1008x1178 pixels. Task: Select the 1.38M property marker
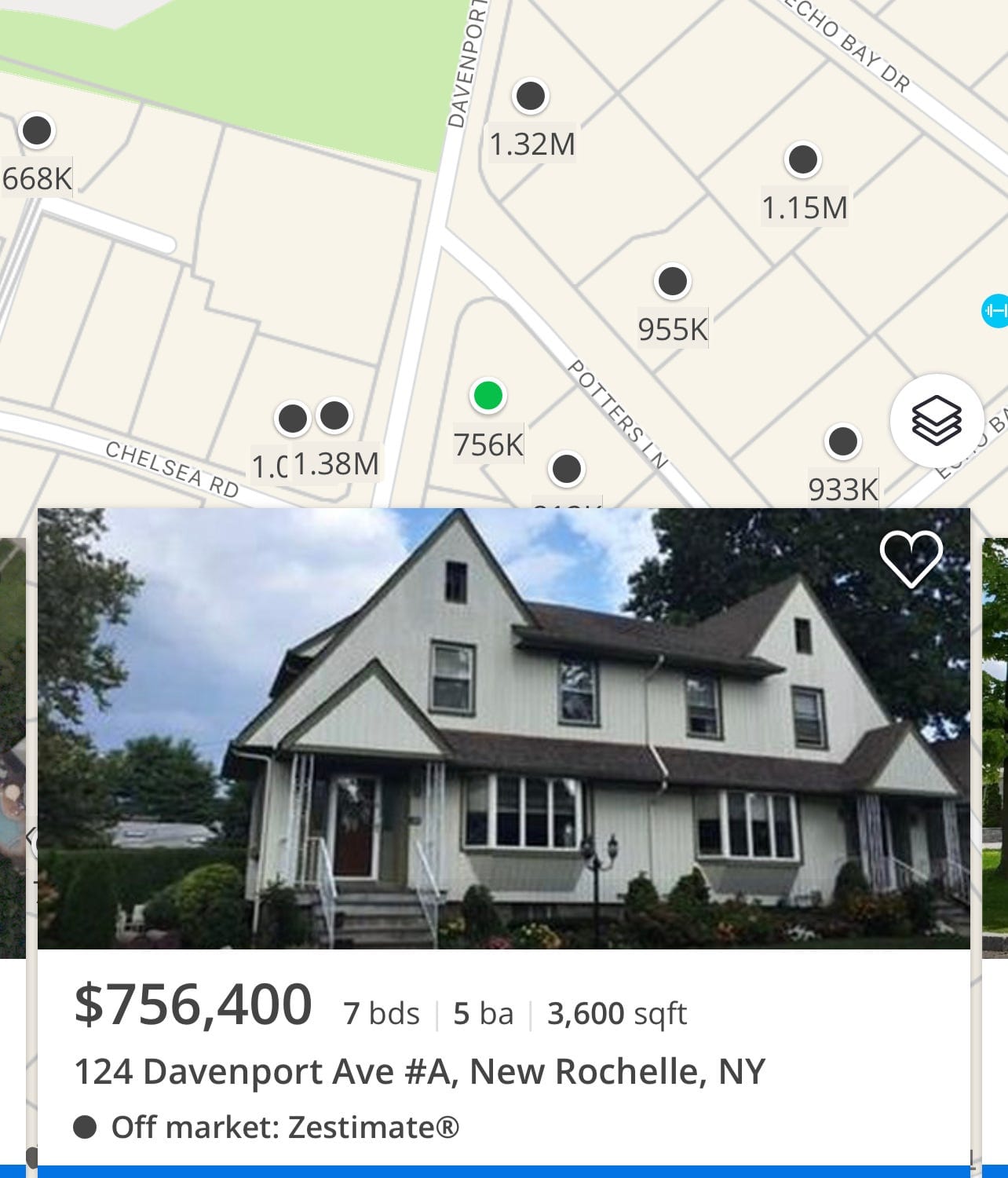pos(334,415)
